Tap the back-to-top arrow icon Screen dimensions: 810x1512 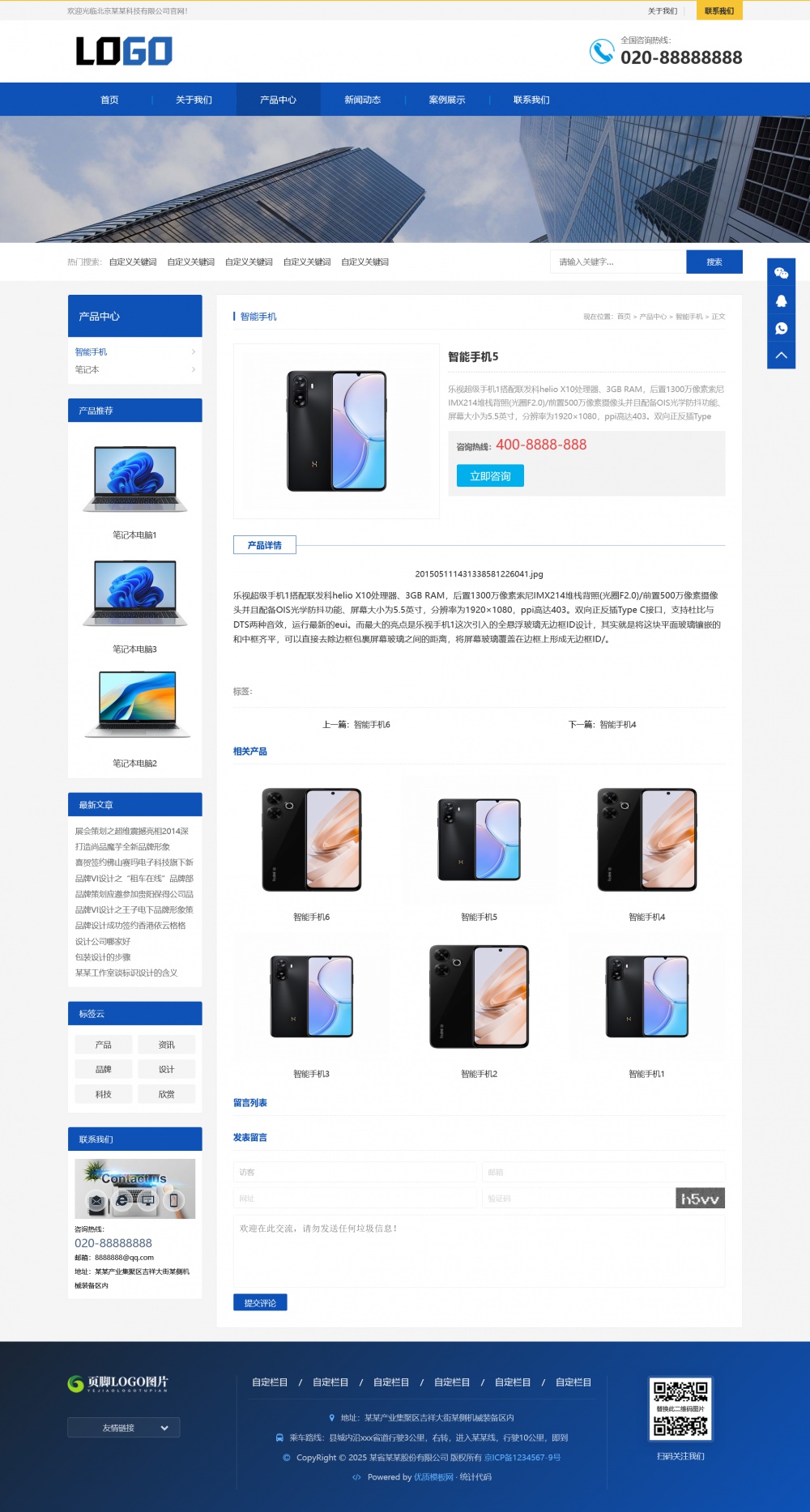coord(781,356)
